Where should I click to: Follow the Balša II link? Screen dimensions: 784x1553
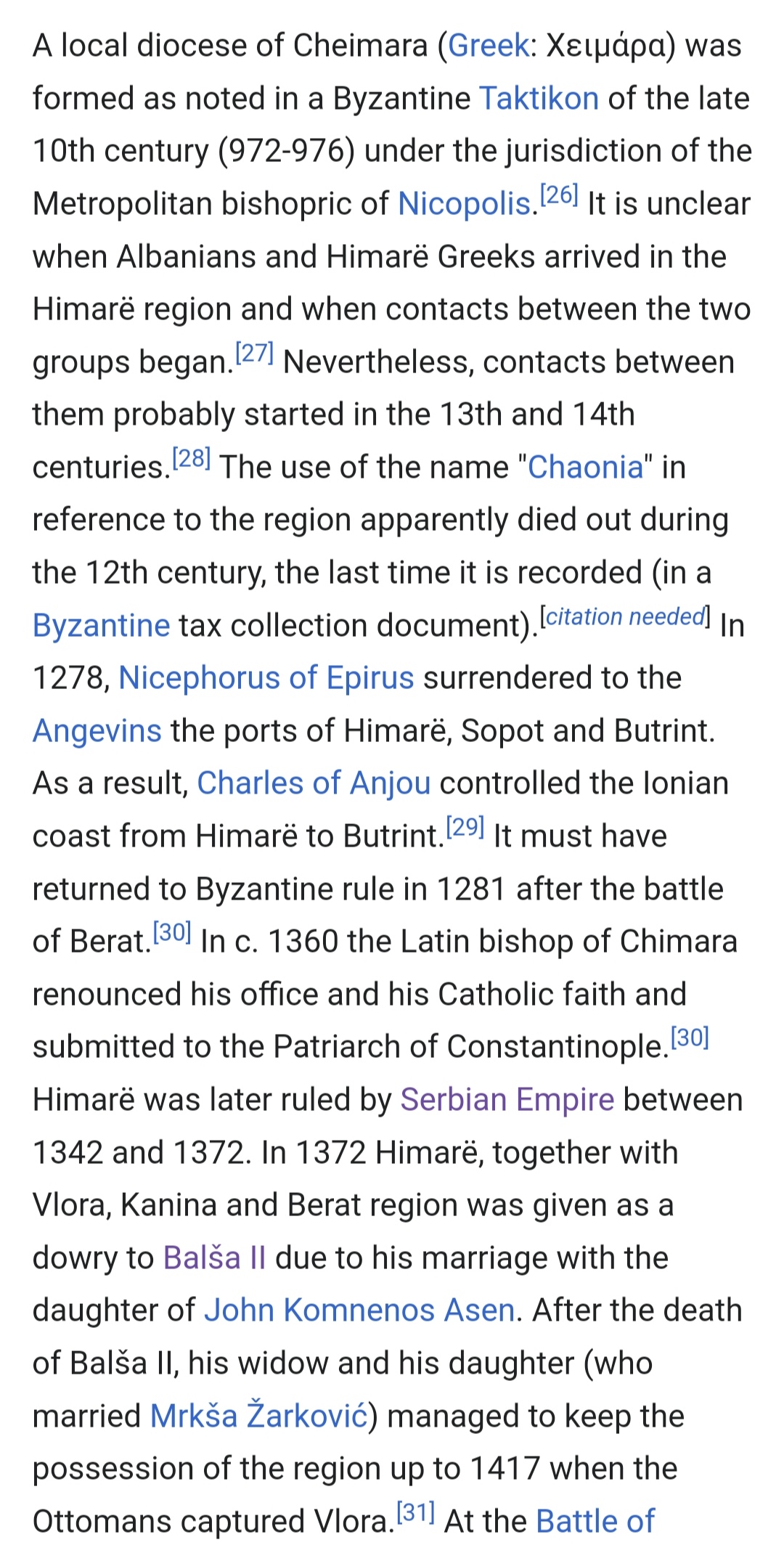pos(214,1258)
